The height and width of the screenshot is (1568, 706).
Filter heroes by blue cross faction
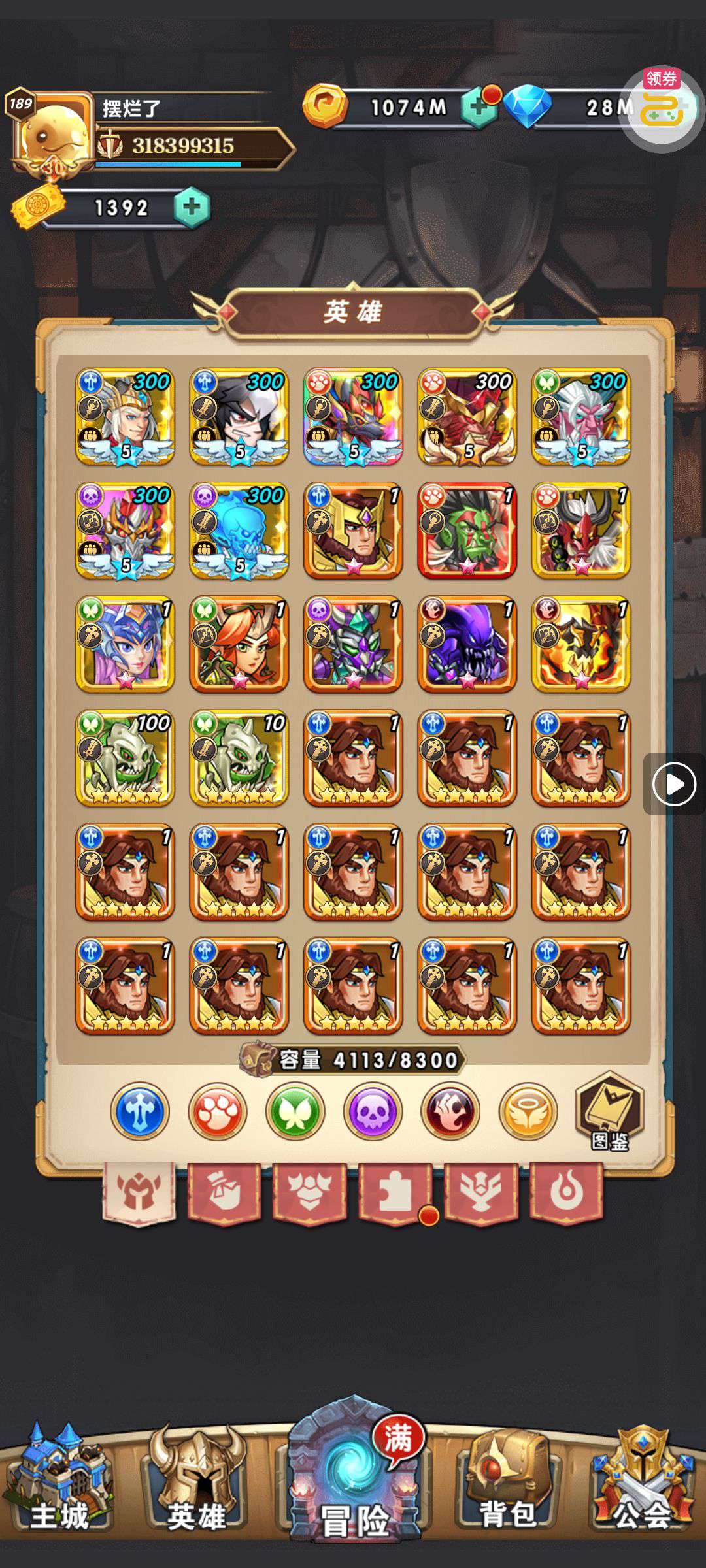coord(140,1111)
